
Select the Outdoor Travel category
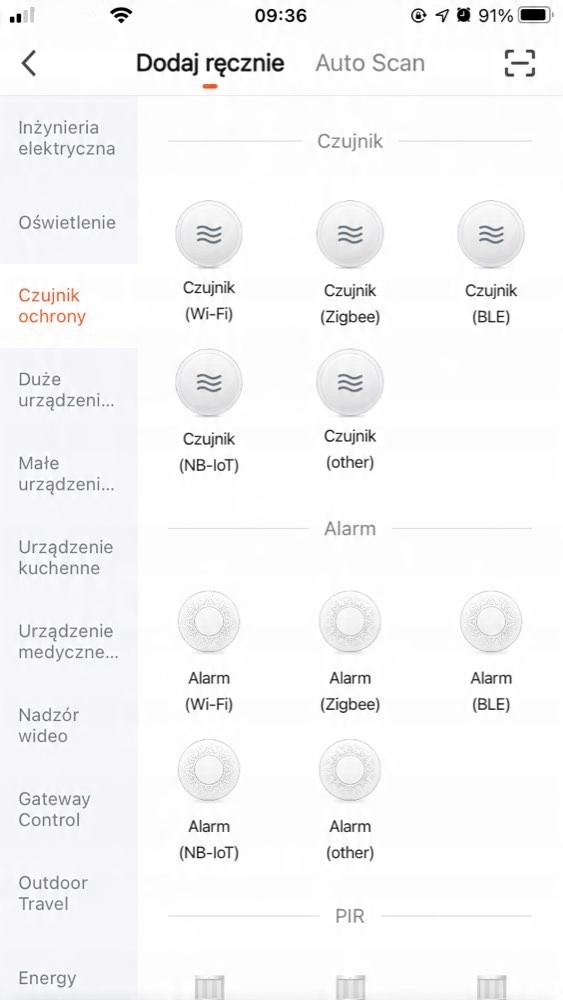tap(68, 893)
